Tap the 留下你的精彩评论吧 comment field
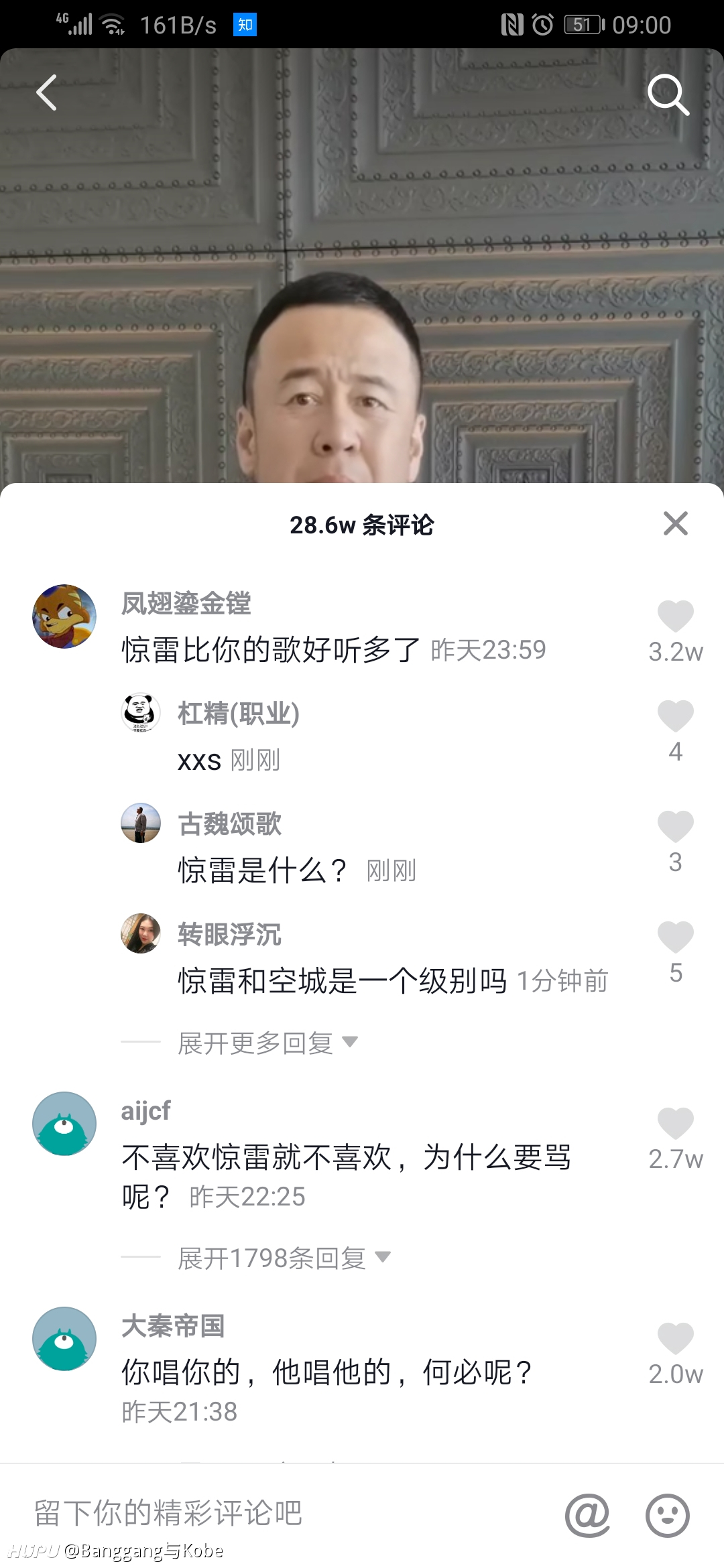The height and width of the screenshot is (1568, 724). pos(282,1513)
